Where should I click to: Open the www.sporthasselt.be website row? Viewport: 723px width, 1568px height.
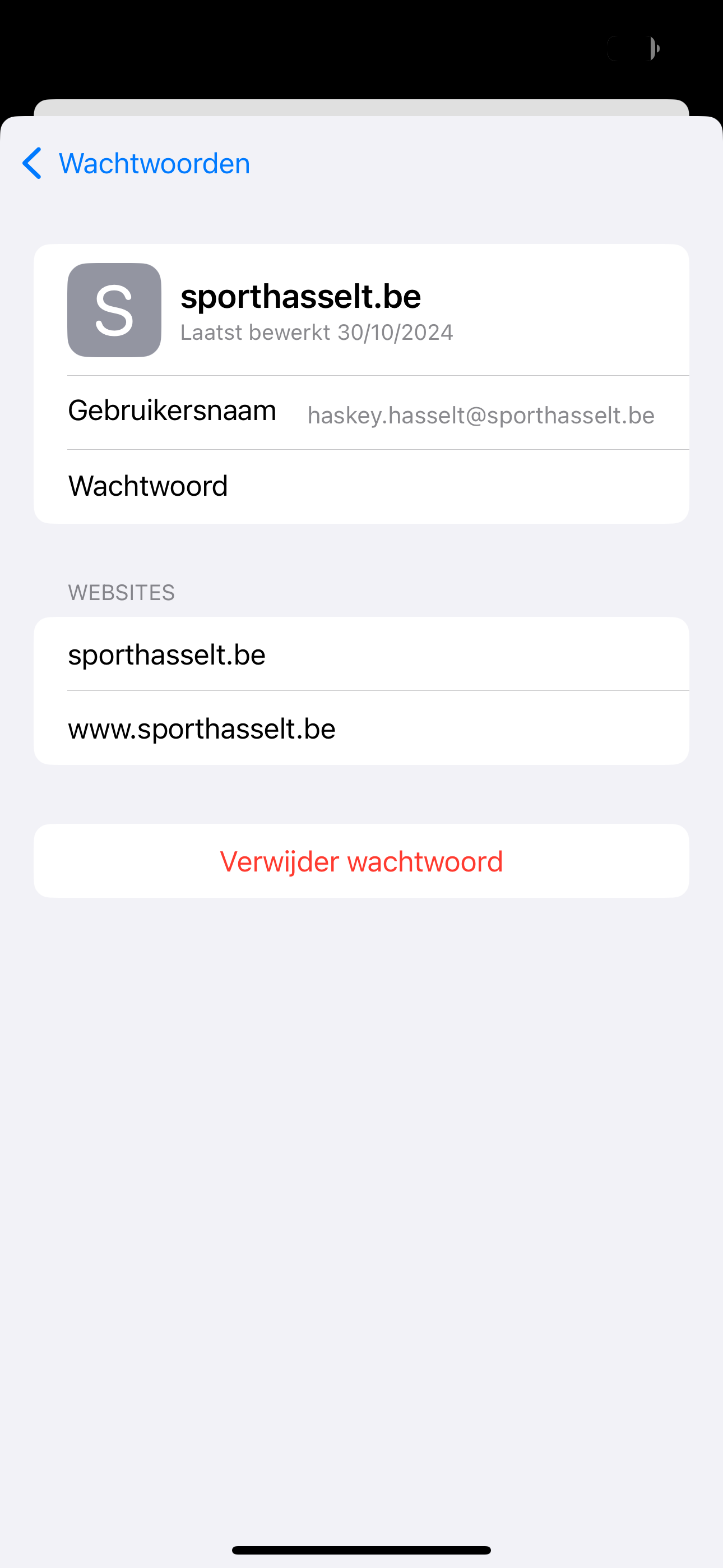coord(361,728)
